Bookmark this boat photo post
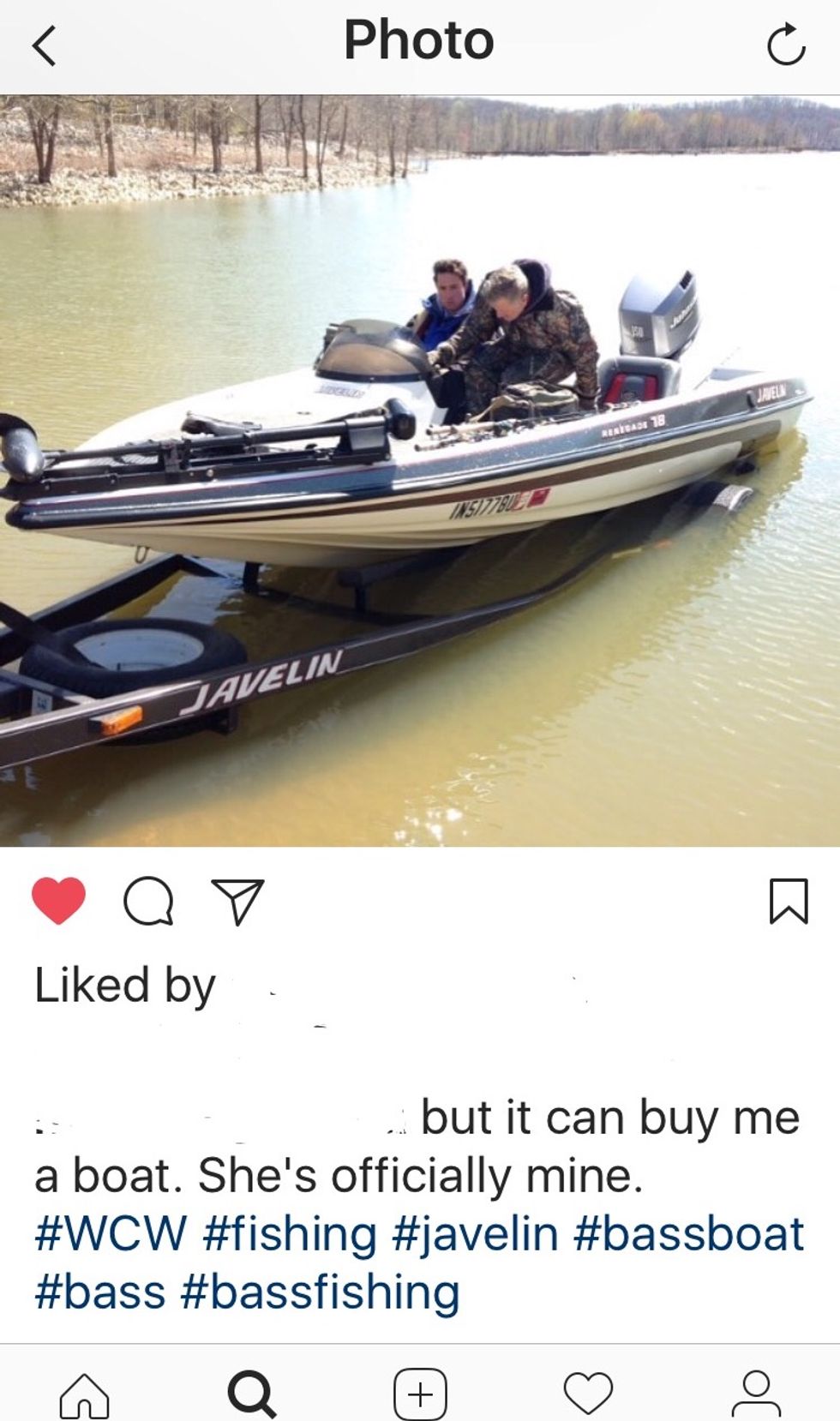Screen dimensions: 840x1421 pyautogui.click(x=788, y=902)
